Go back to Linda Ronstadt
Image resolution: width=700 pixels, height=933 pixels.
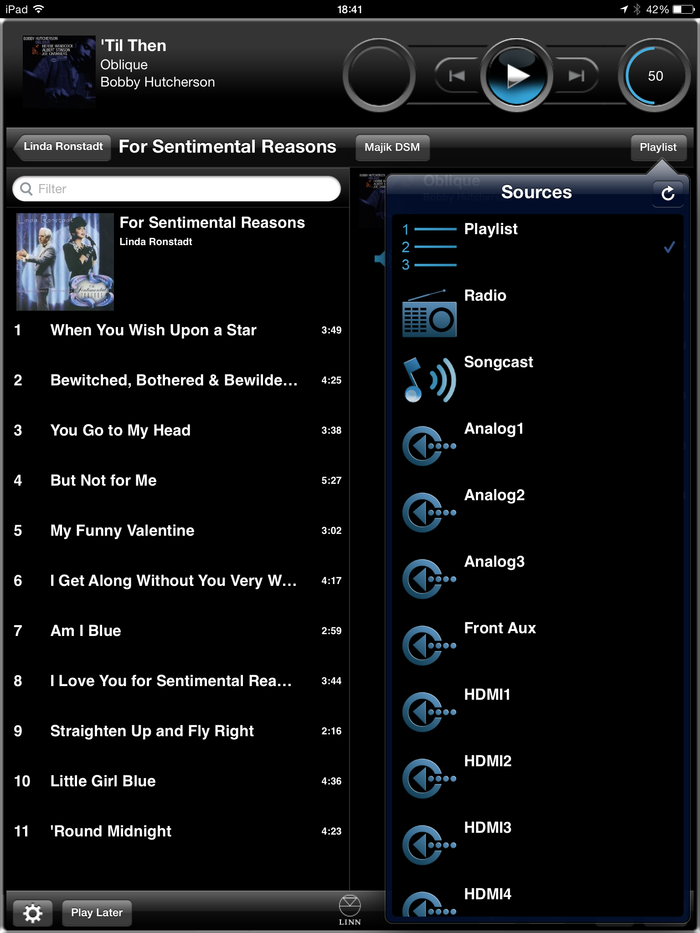point(62,147)
